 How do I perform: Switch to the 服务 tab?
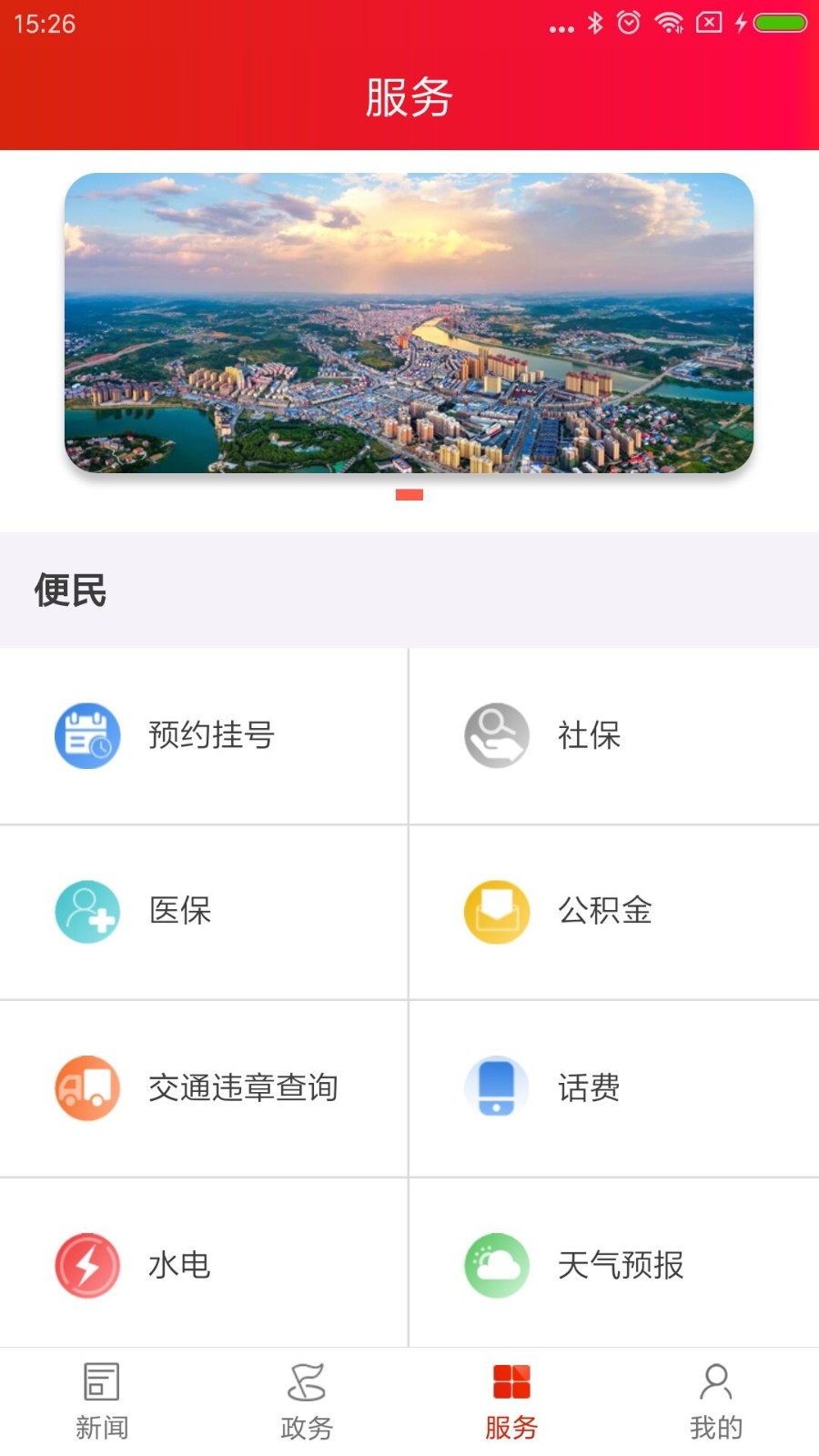511,1401
